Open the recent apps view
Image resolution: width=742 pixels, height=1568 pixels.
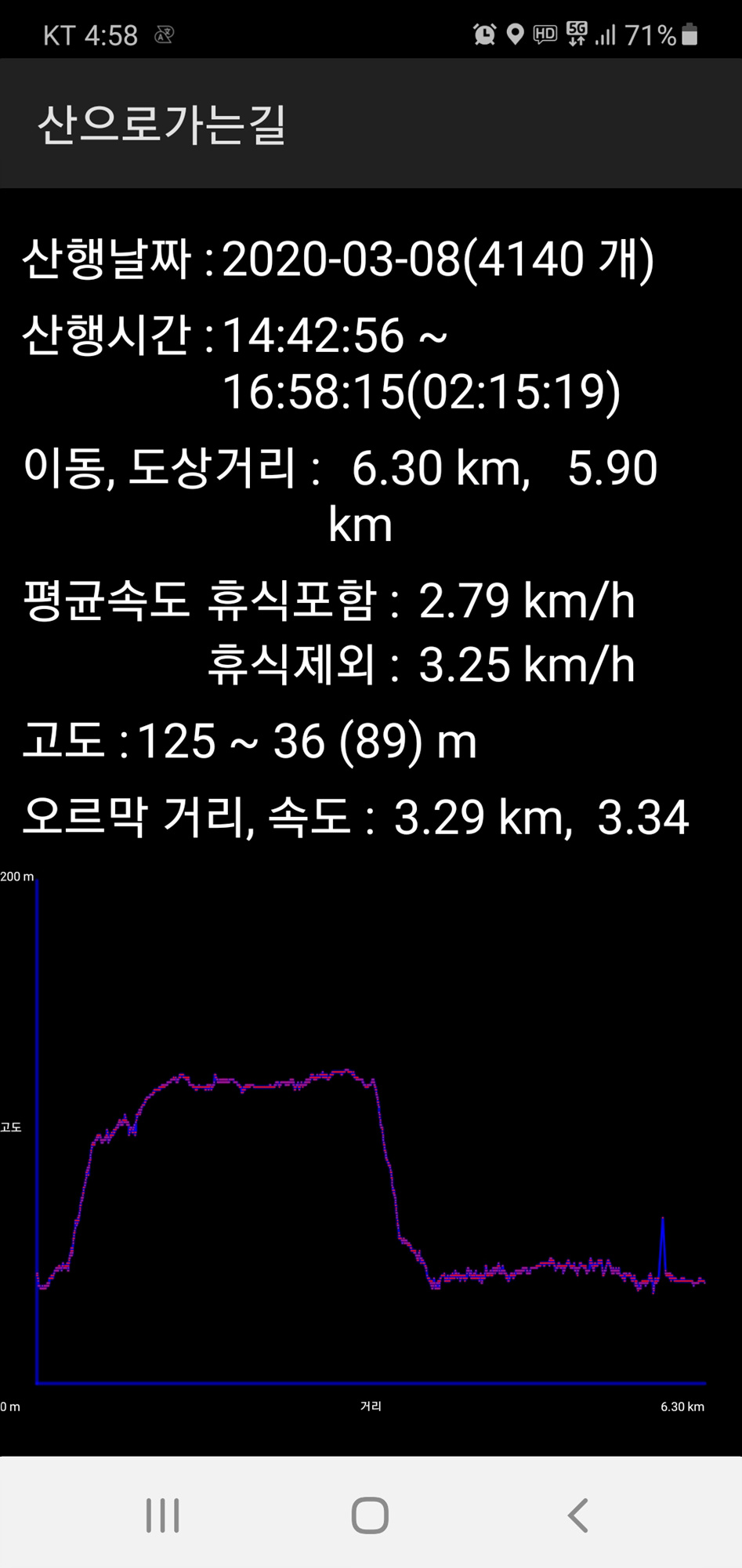point(163,1515)
